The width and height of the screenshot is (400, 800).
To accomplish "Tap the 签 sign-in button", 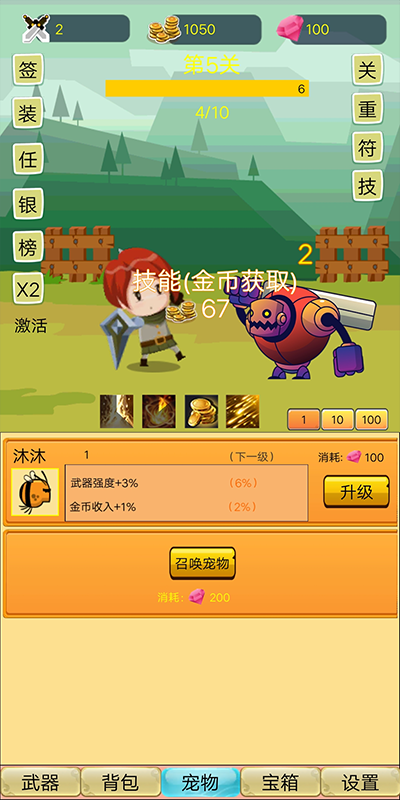I will point(28,69).
